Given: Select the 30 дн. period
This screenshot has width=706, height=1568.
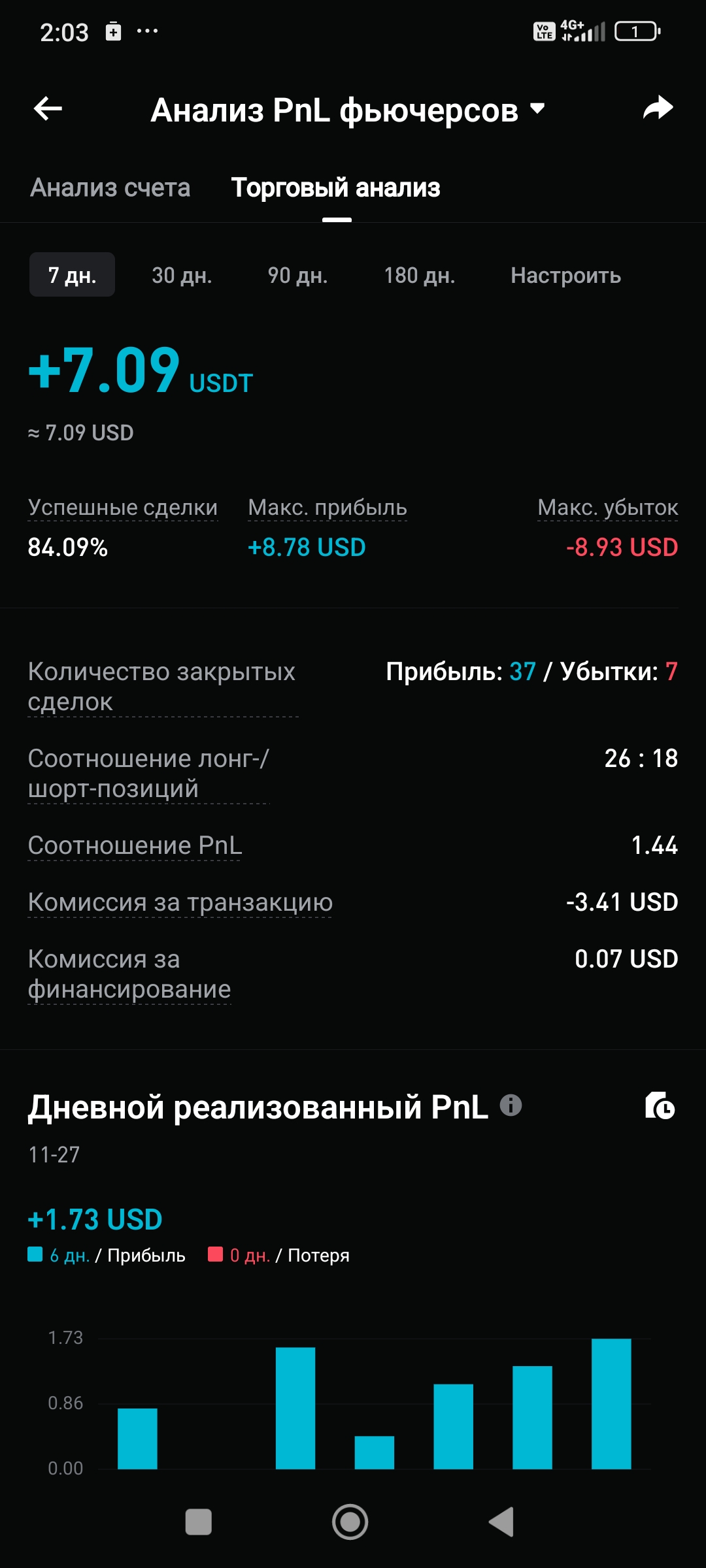Looking at the screenshot, I should [x=182, y=275].
